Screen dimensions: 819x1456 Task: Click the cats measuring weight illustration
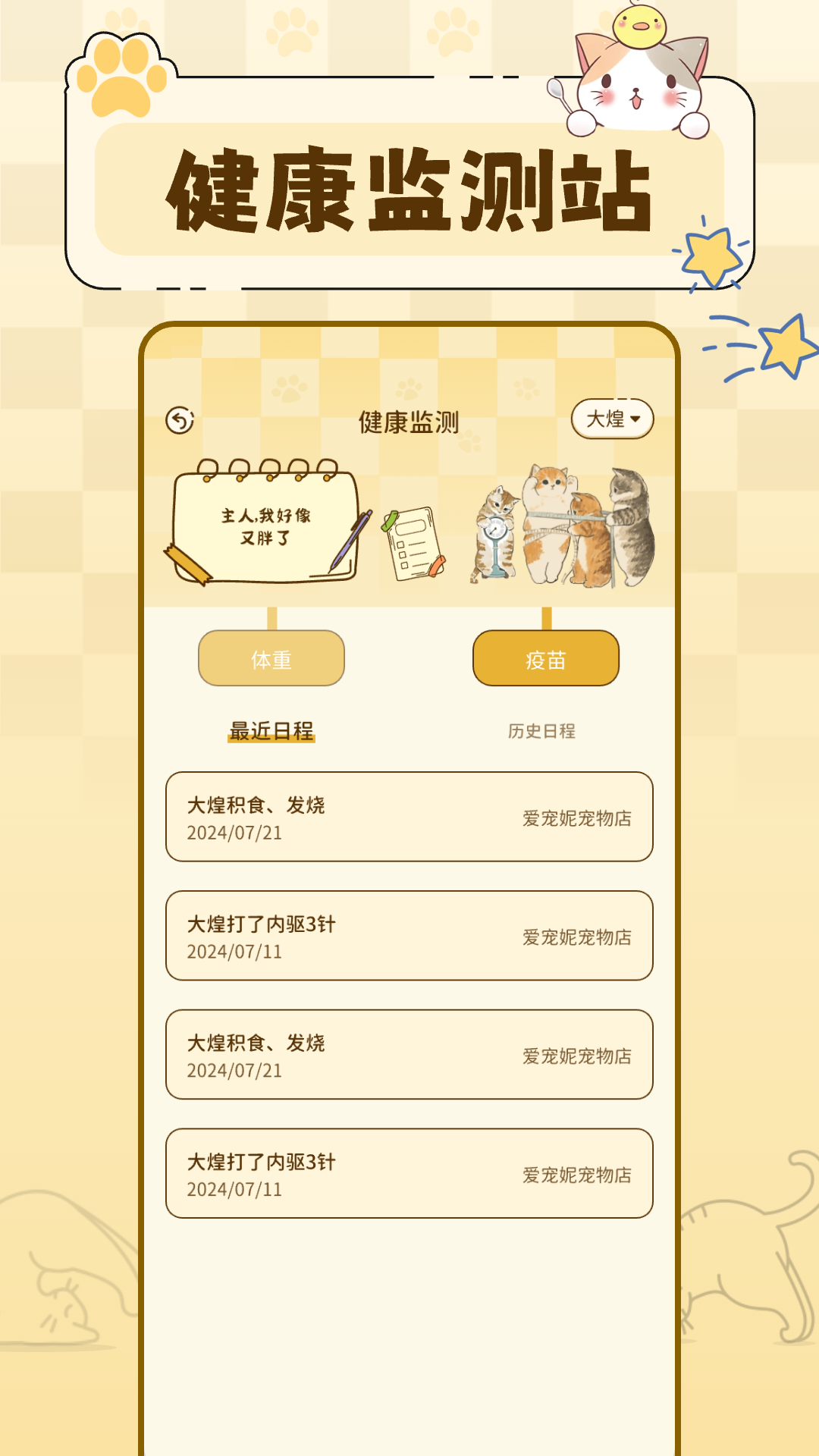(x=565, y=531)
